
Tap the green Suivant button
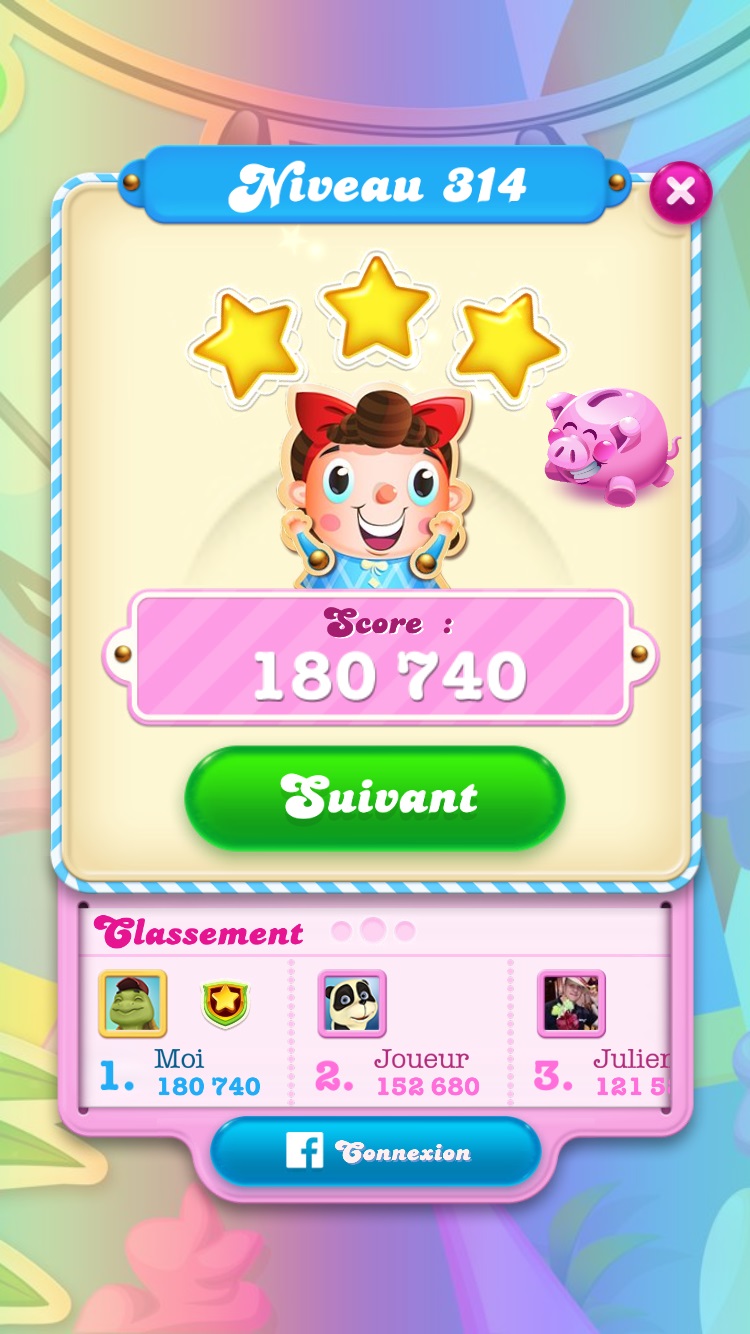click(375, 798)
